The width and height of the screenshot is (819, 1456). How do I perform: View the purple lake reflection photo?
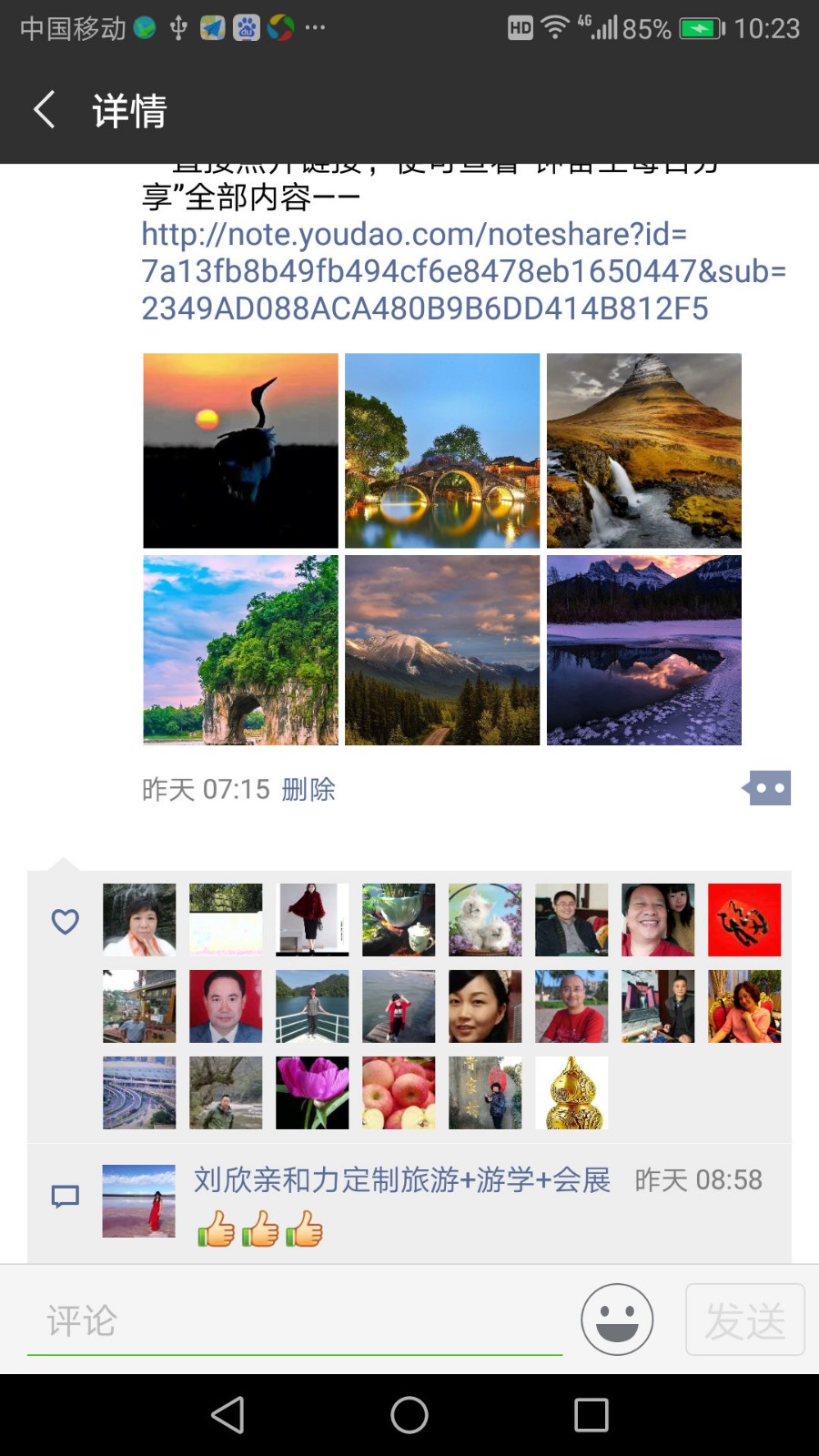pyautogui.click(x=644, y=650)
